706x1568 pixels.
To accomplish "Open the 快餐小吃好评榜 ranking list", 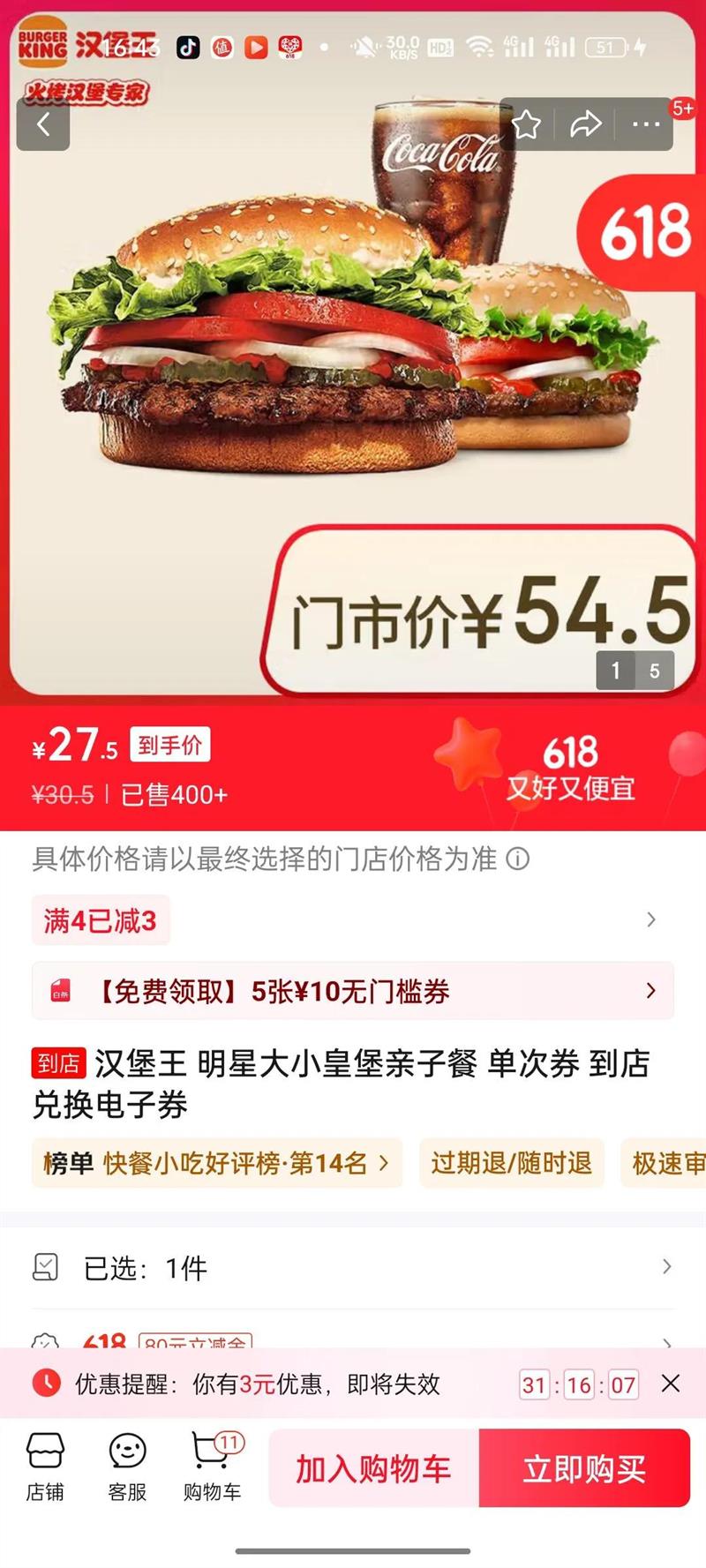I will point(217,1163).
